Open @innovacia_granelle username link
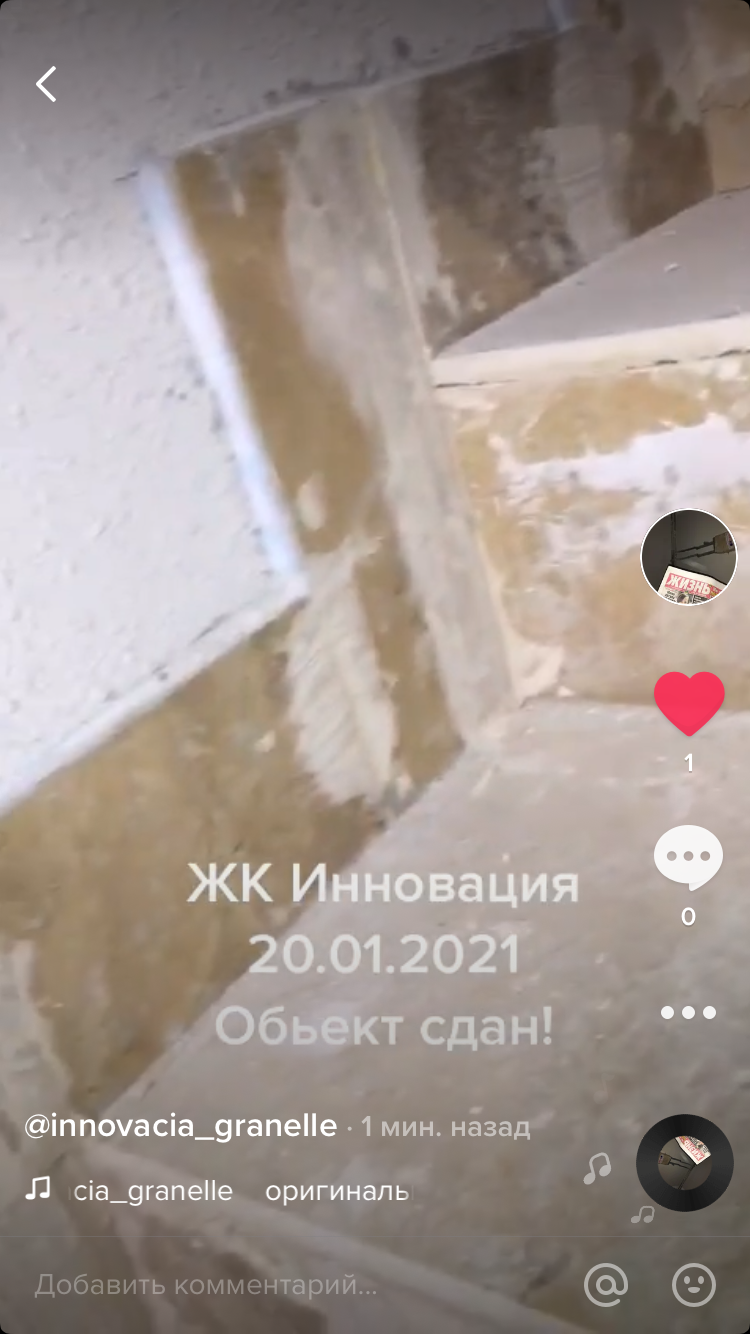The width and height of the screenshot is (750, 1334). click(180, 1126)
